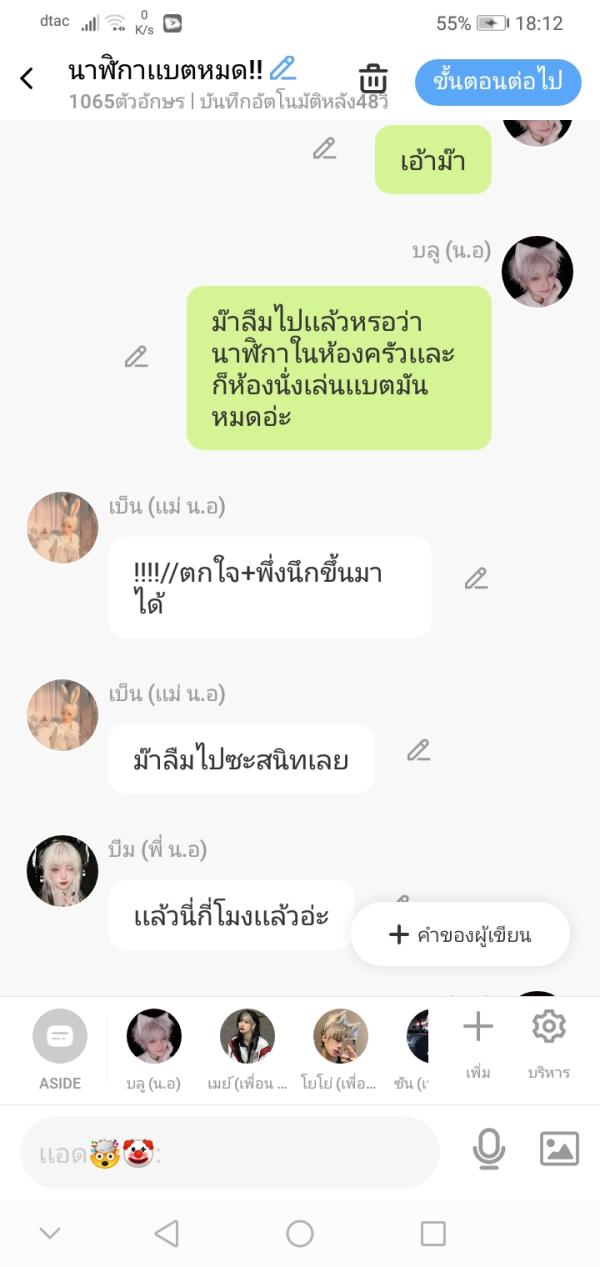This screenshot has height=1267, width=600.
Task: Go back using the top-left arrow
Action: pos(27,79)
